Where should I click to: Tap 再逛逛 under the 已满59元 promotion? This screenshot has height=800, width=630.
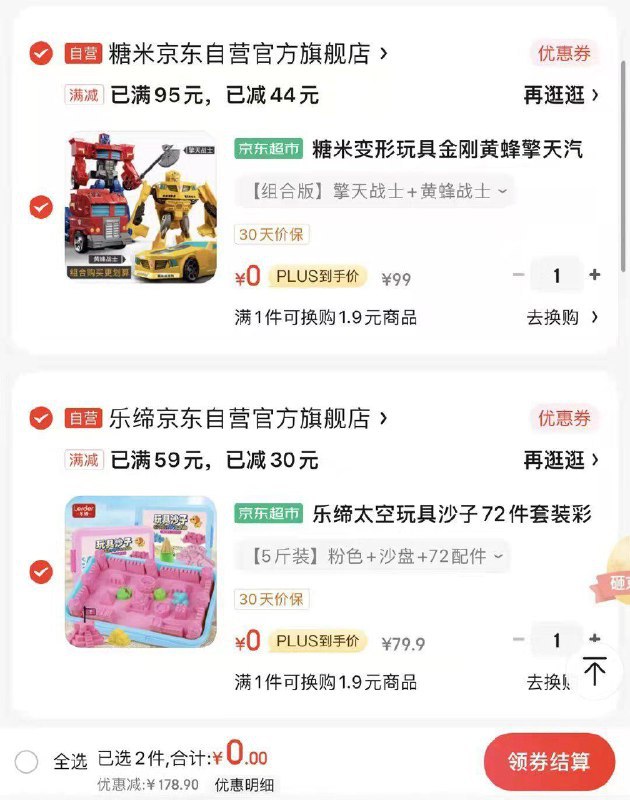click(561, 460)
